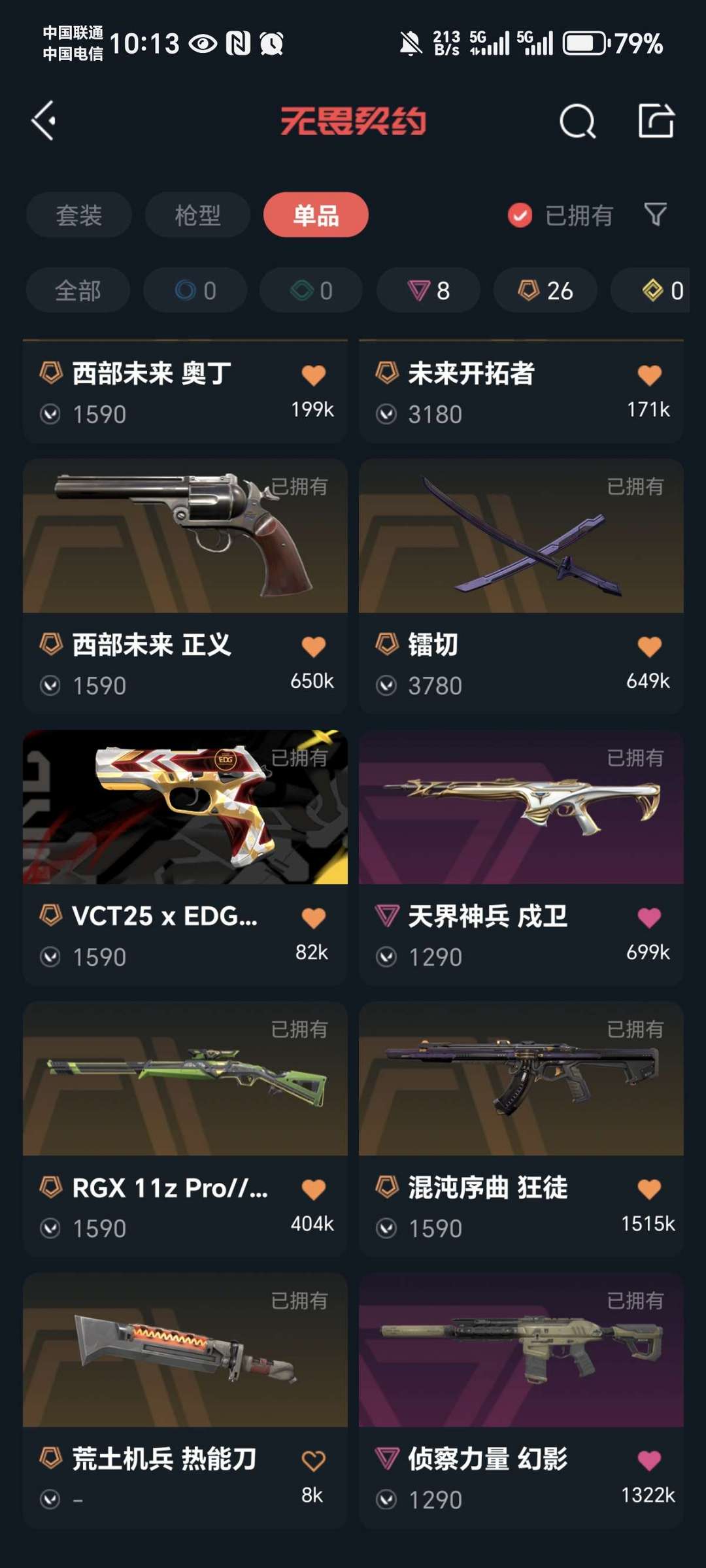The width and height of the screenshot is (706, 1568).
Task: Open the VCT25 x EDG pistol card
Action: [185, 857]
